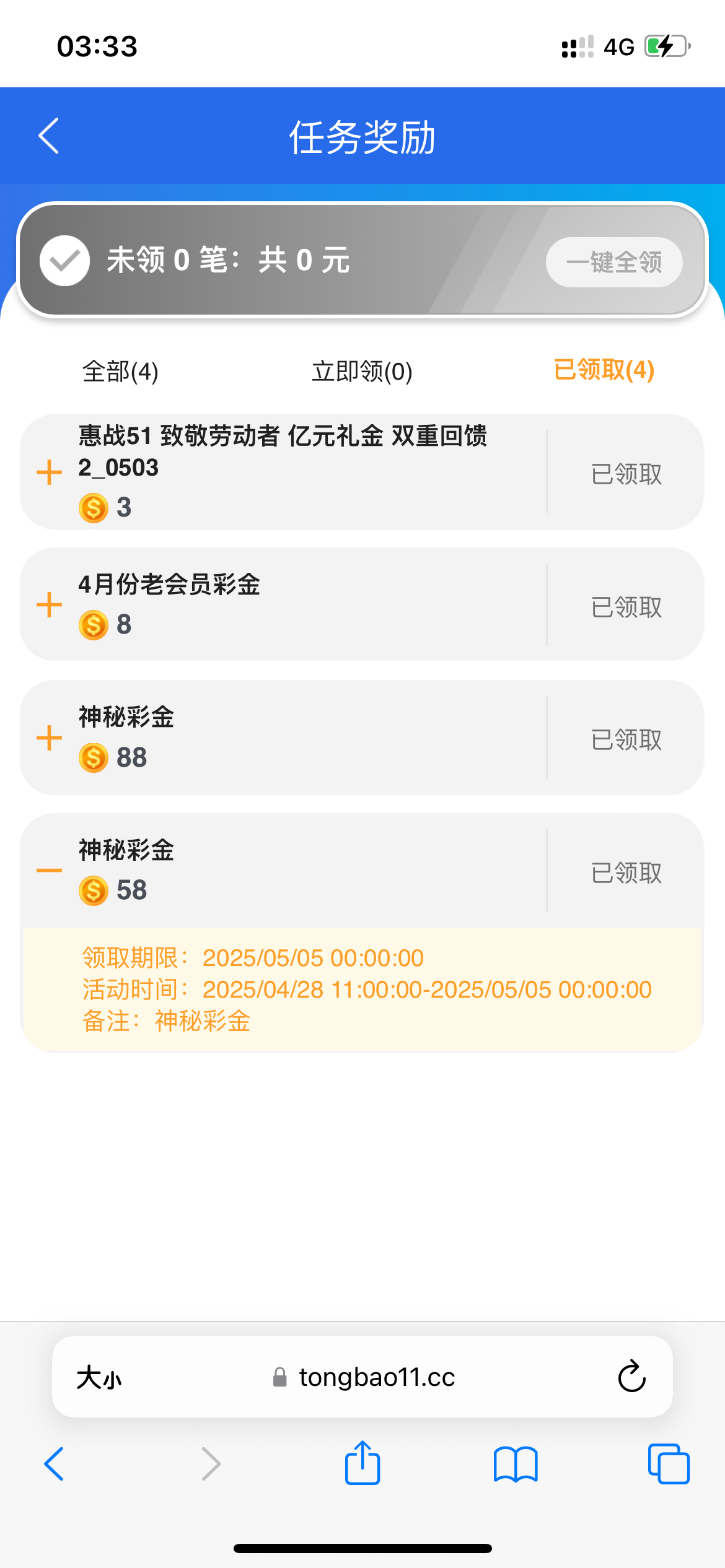725x1568 pixels.
Task: Collapse the 神秘彩金 58 reward details
Action: pyautogui.click(x=50, y=870)
